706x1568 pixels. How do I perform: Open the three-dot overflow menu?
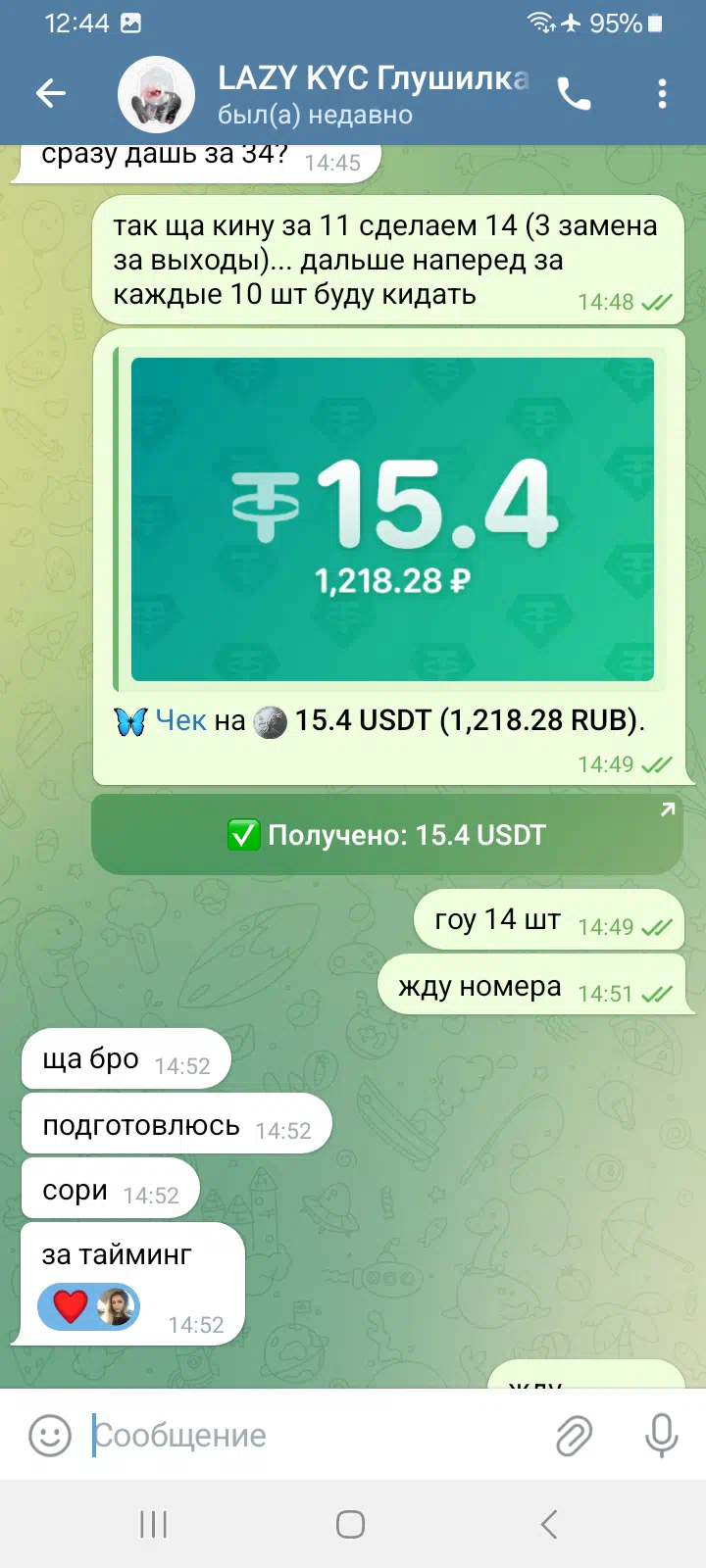point(663,94)
